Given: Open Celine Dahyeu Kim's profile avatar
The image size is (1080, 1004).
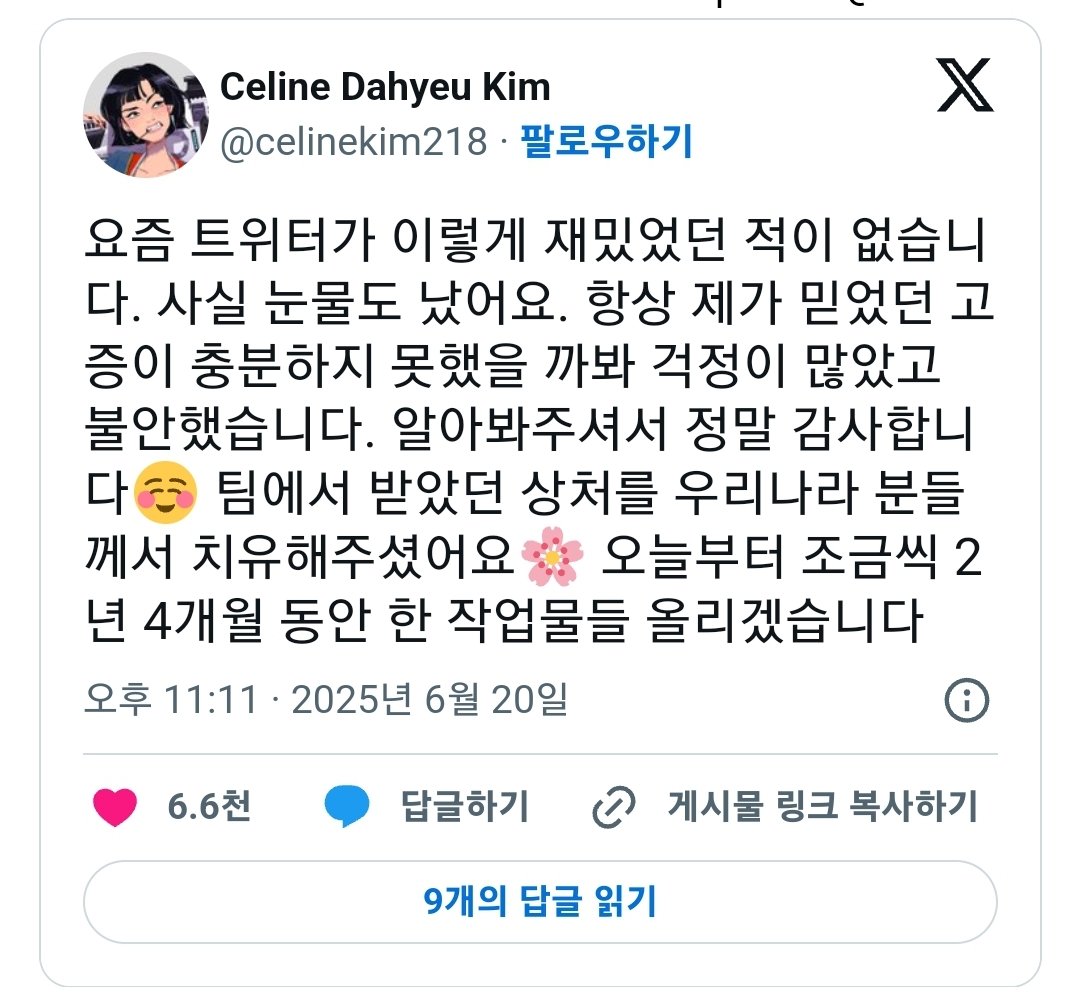Looking at the screenshot, I should coord(145,115).
